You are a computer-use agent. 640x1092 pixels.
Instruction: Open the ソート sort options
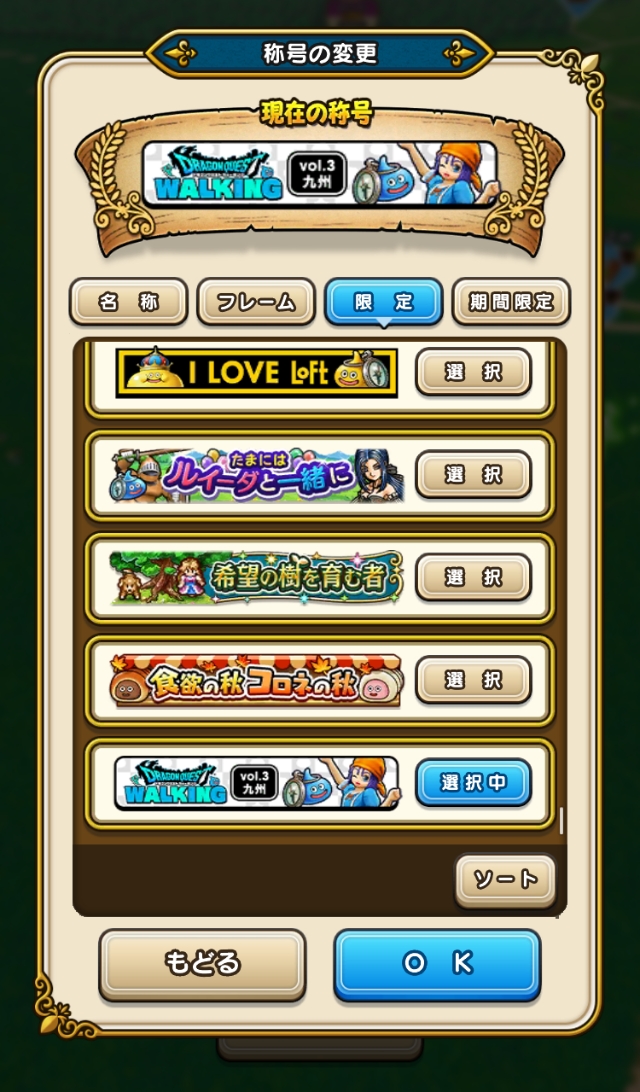505,880
